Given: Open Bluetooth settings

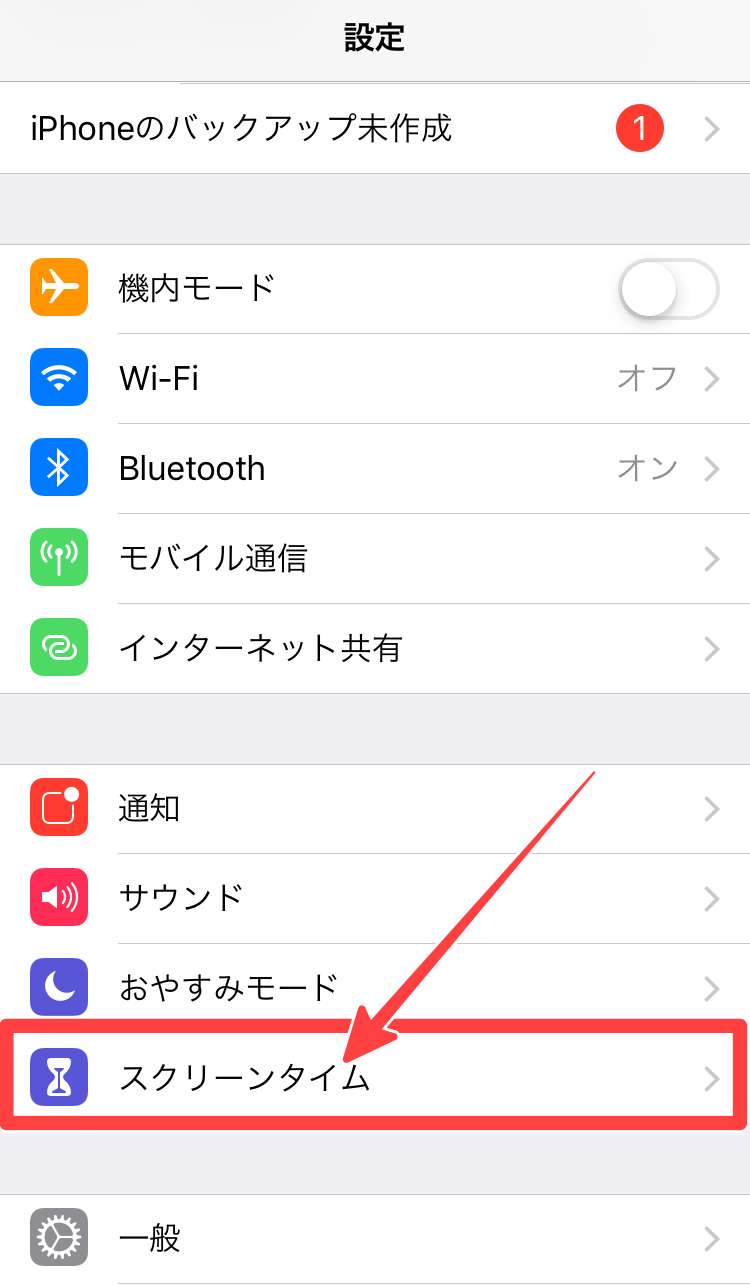Looking at the screenshot, I should pos(375,469).
